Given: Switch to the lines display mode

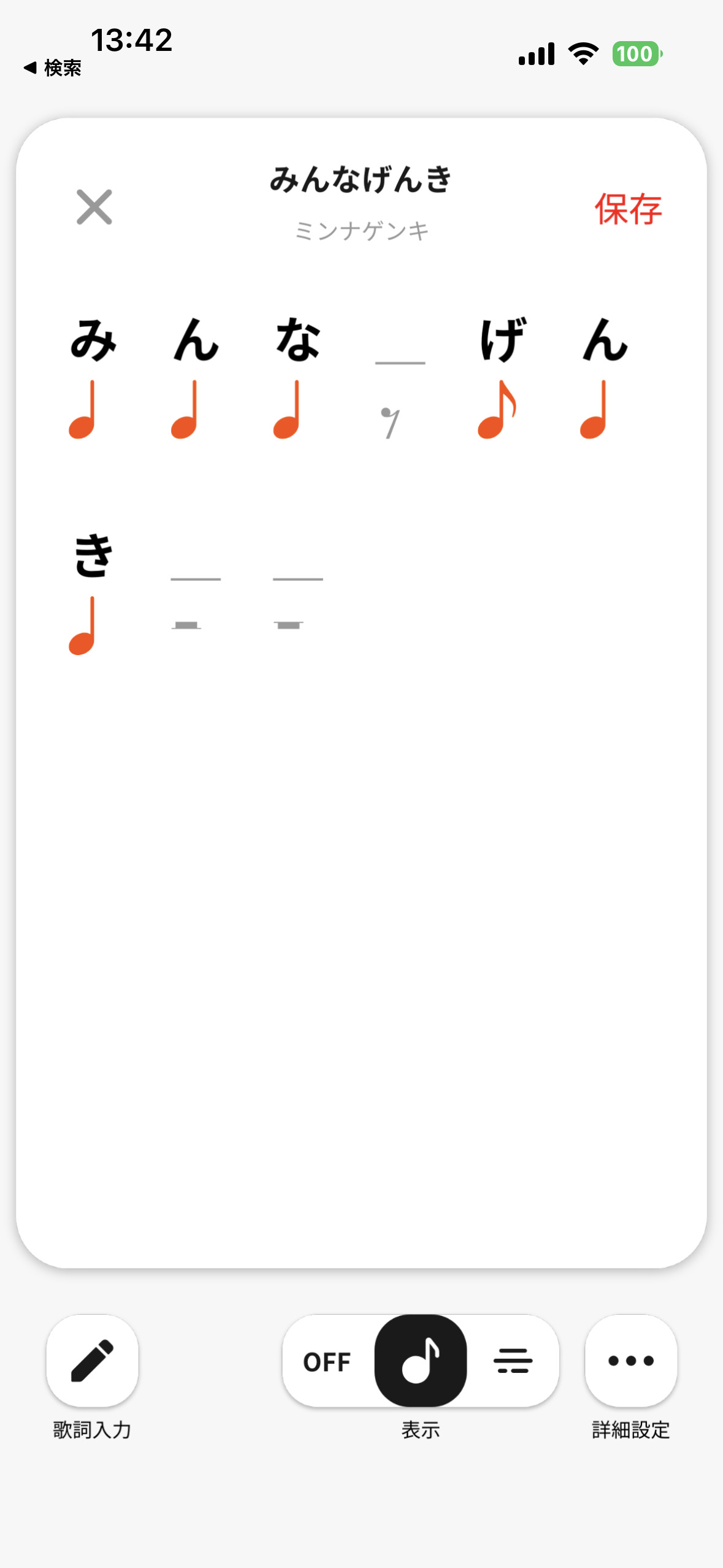Looking at the screenshot, I should click(x=513, y=1361).
